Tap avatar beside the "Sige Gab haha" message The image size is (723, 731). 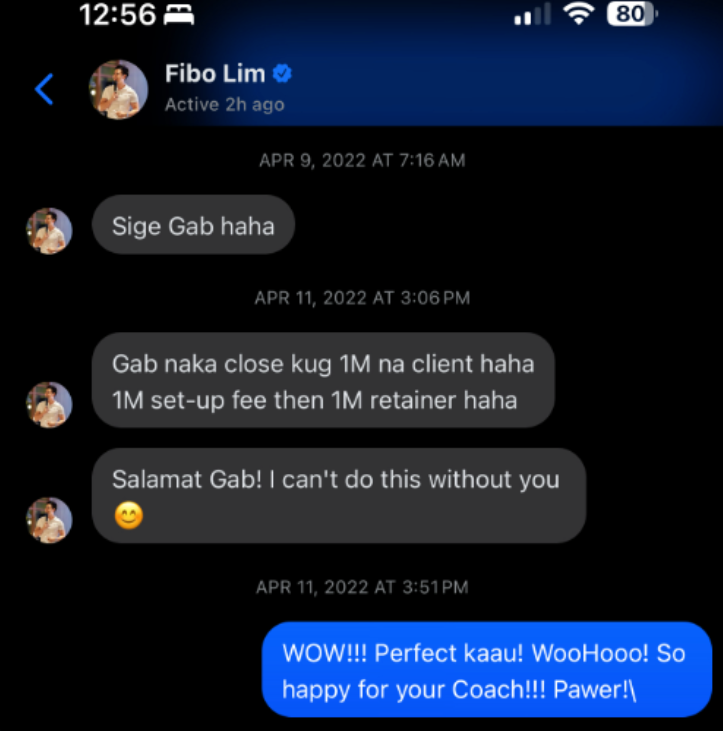(49, 231)
